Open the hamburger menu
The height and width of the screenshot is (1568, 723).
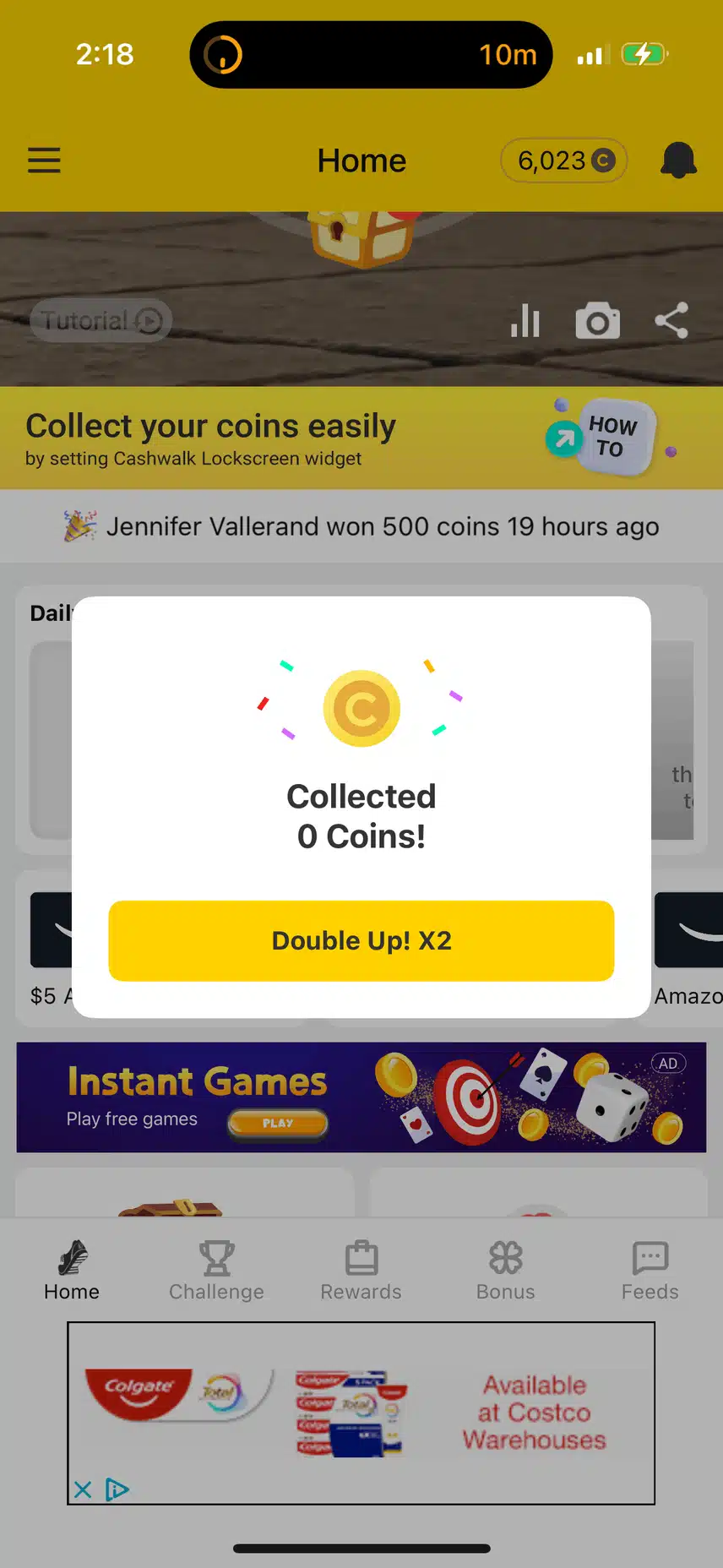44,161
